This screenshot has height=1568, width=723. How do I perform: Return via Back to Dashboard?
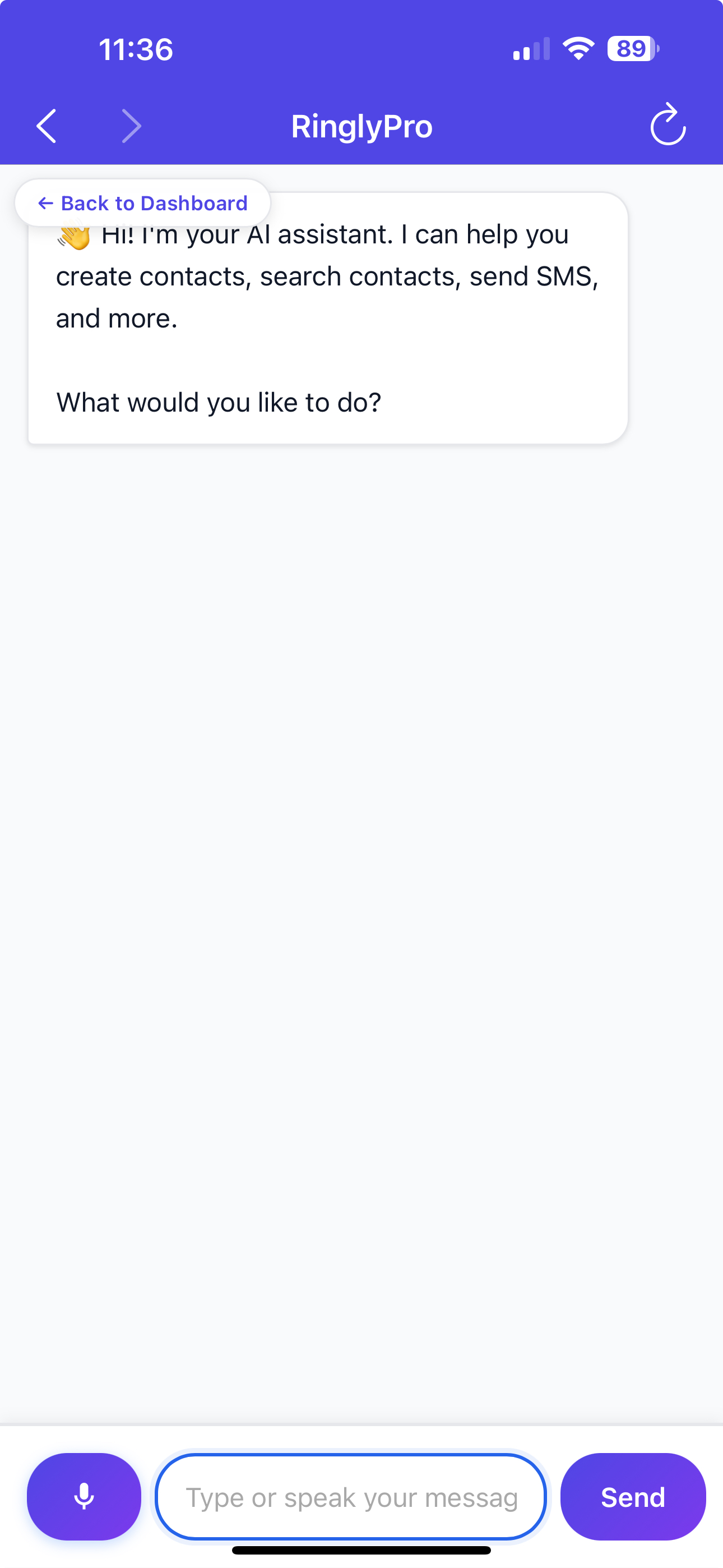142,202
